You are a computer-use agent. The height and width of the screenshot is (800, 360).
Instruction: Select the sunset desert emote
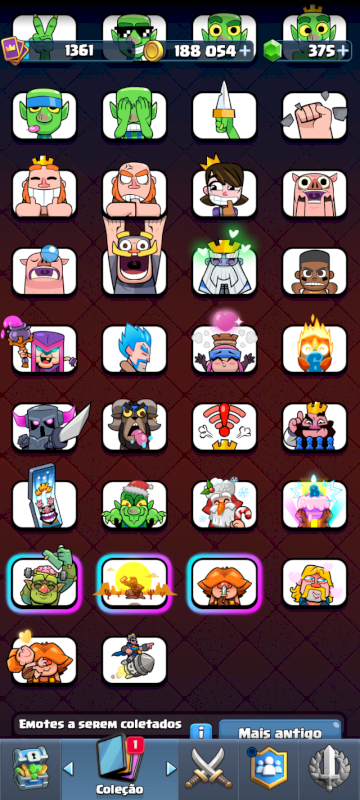(135, 583)
